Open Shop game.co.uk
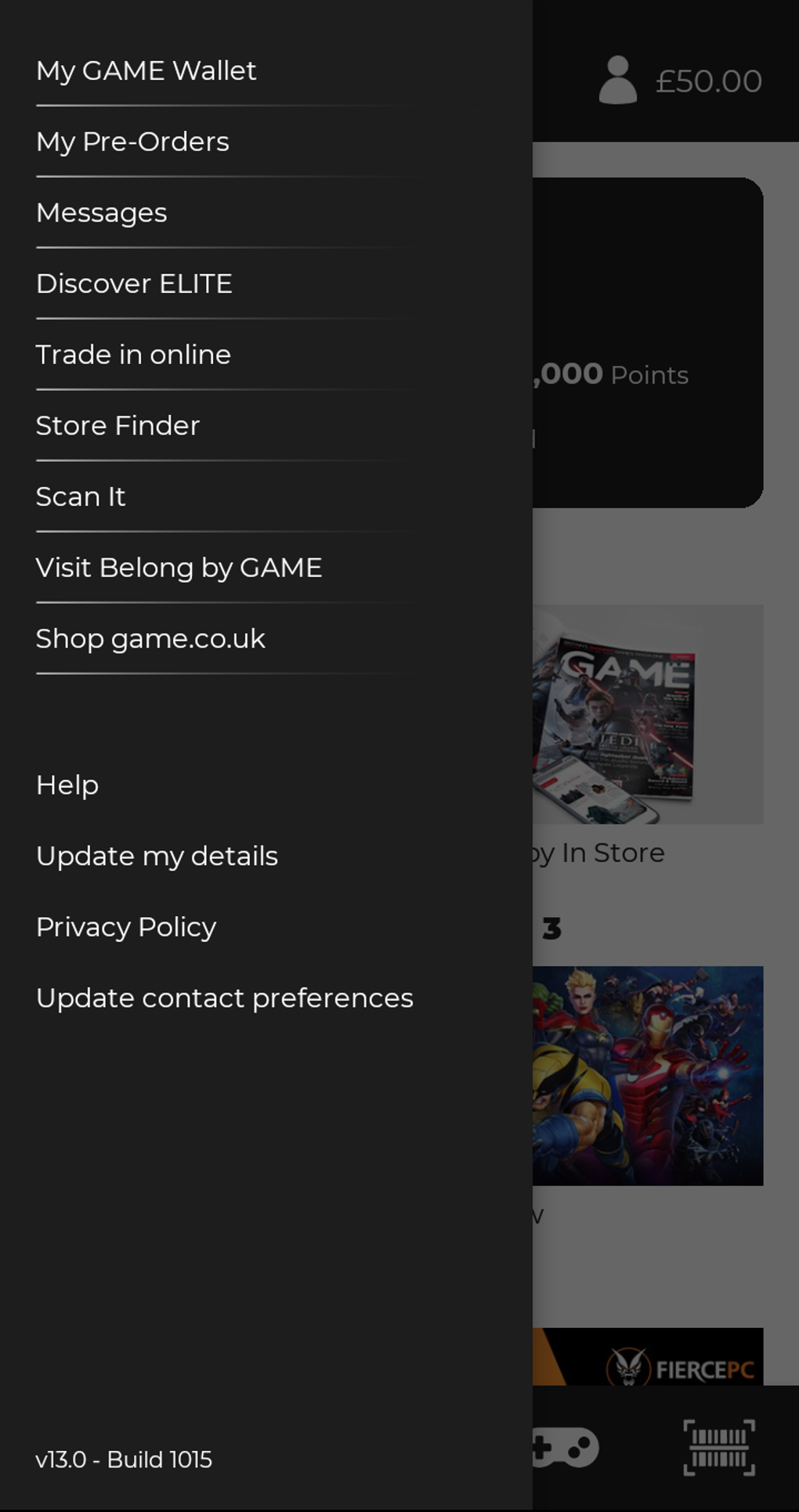799x1512 pixels. (x=151, y=639)
